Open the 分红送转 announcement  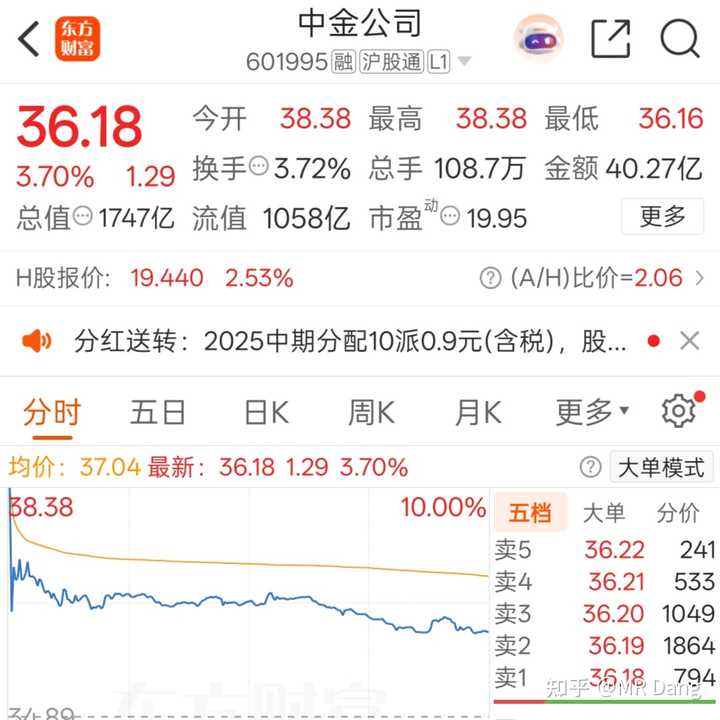(330, 342)
